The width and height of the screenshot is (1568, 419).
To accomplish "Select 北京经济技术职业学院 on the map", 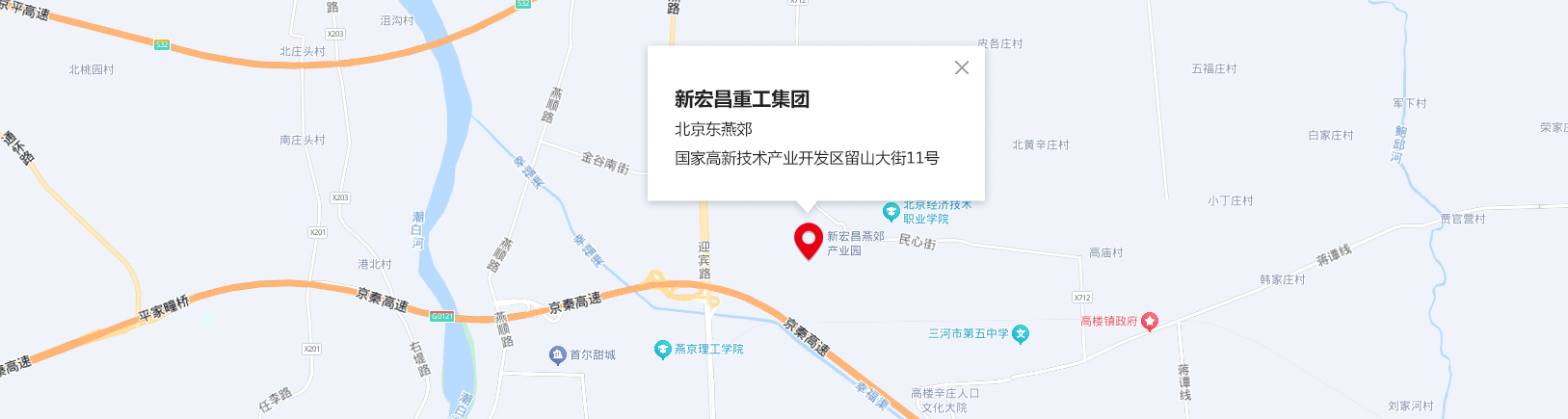I will (x=891, y=212).
